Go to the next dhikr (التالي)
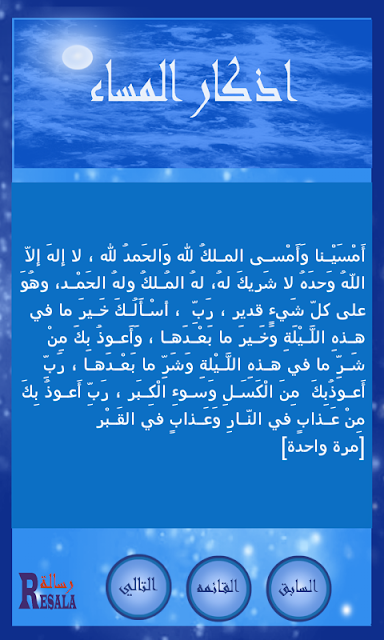 pyautogui.click(x=138, y=587)
